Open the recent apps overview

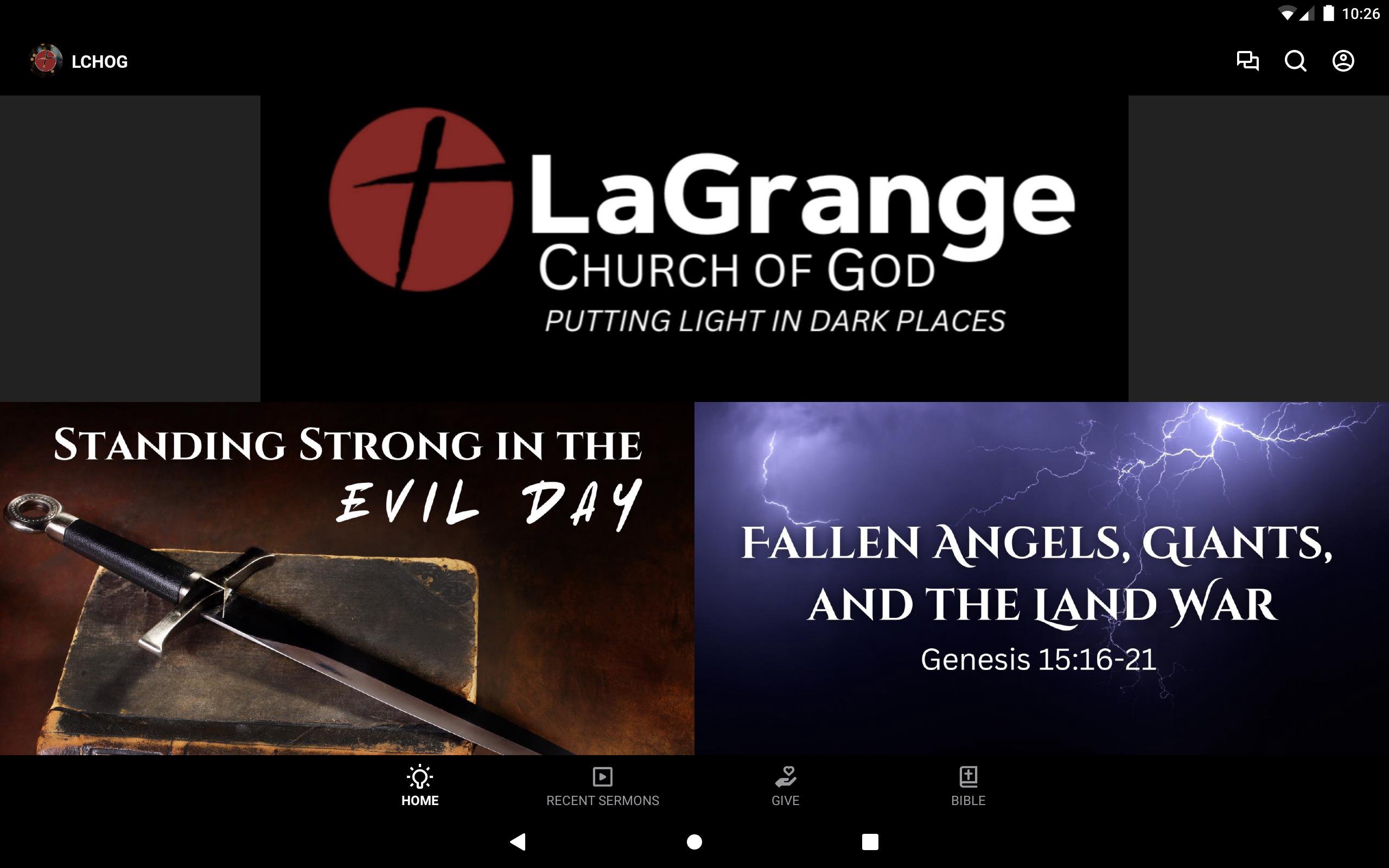pos(870,841)
